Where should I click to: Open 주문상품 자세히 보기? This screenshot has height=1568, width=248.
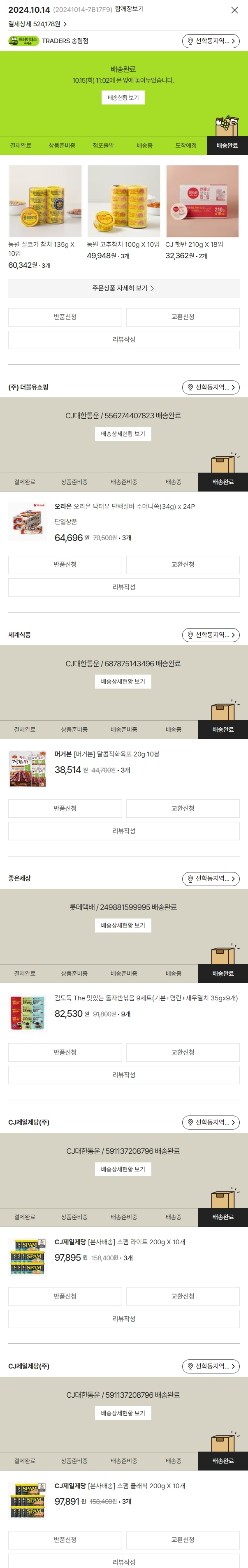[x=124, y=288]
